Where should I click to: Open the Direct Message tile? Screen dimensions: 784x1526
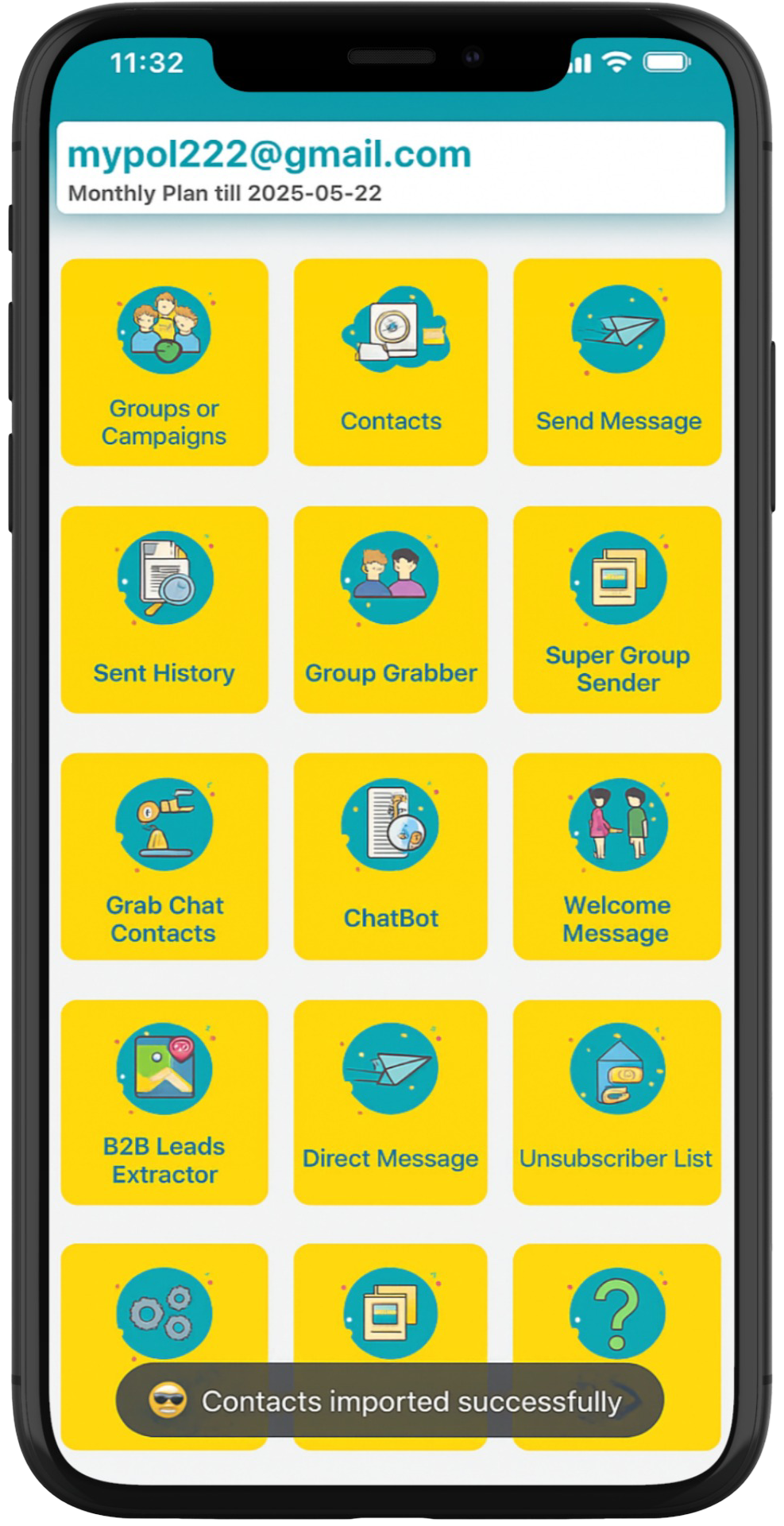(391, 1102)
